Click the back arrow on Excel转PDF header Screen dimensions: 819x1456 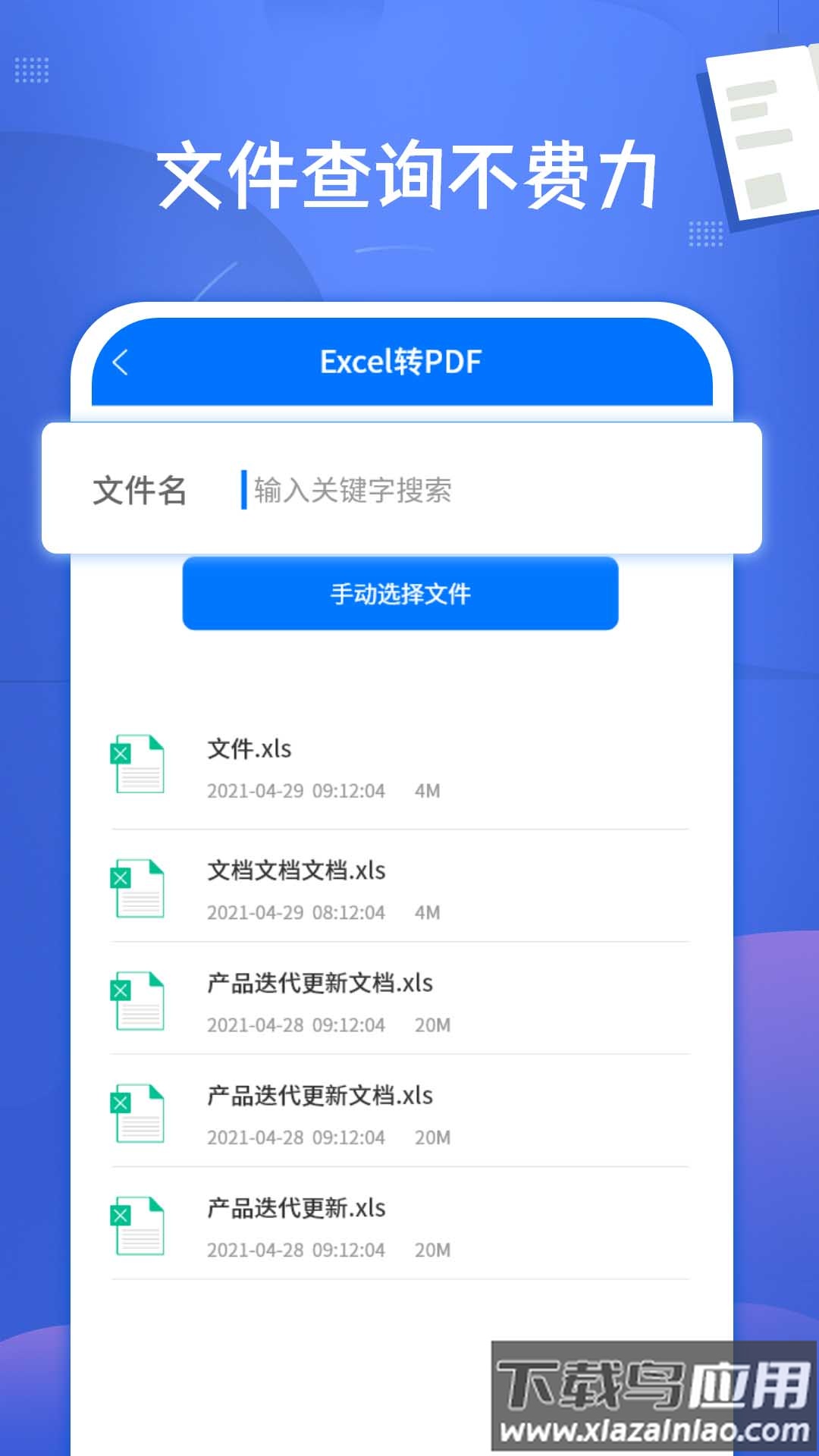[121, 362]
